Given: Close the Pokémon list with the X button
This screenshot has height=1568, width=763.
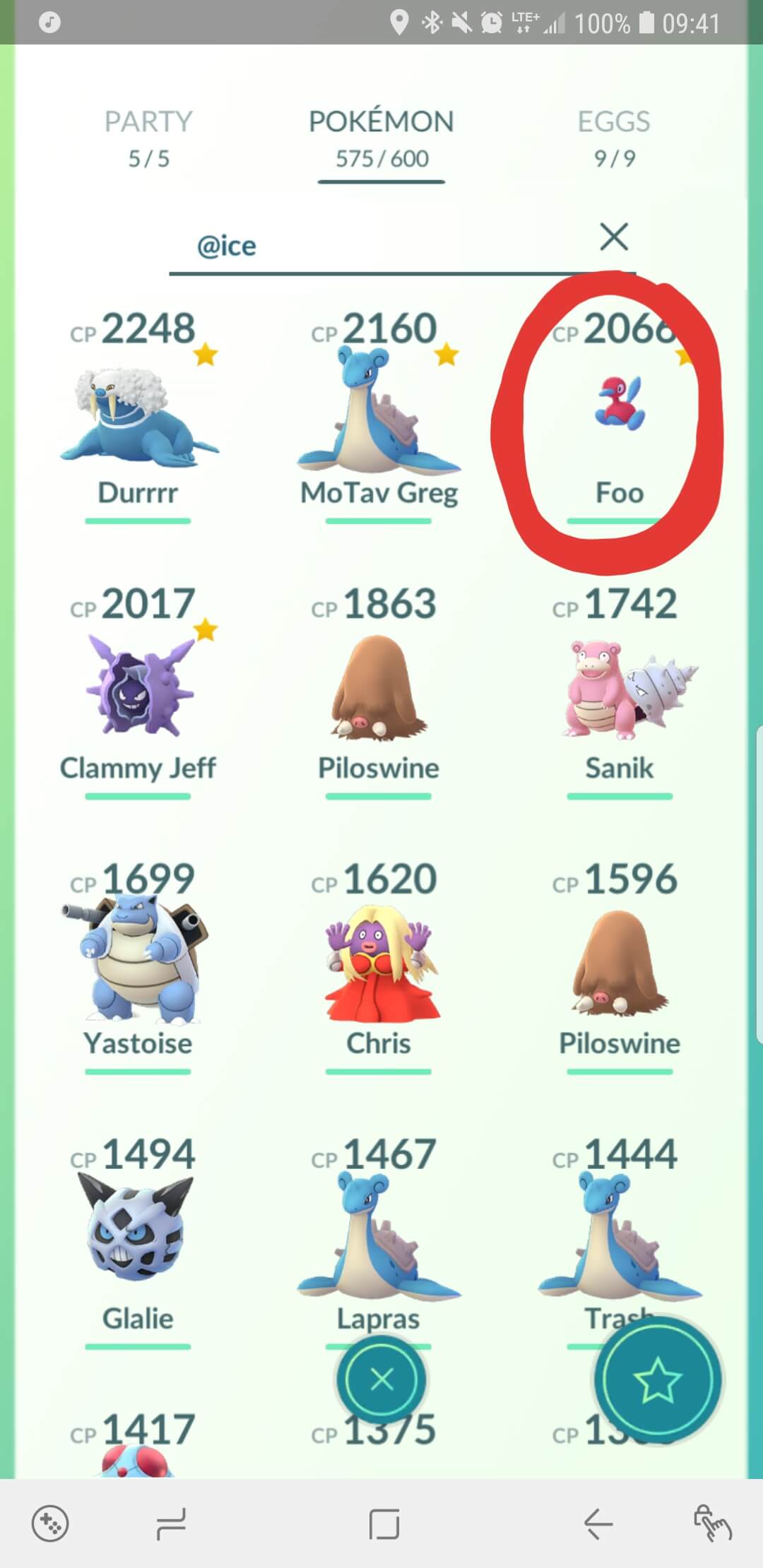Looking at the screenshot, I should [381, 1379].
